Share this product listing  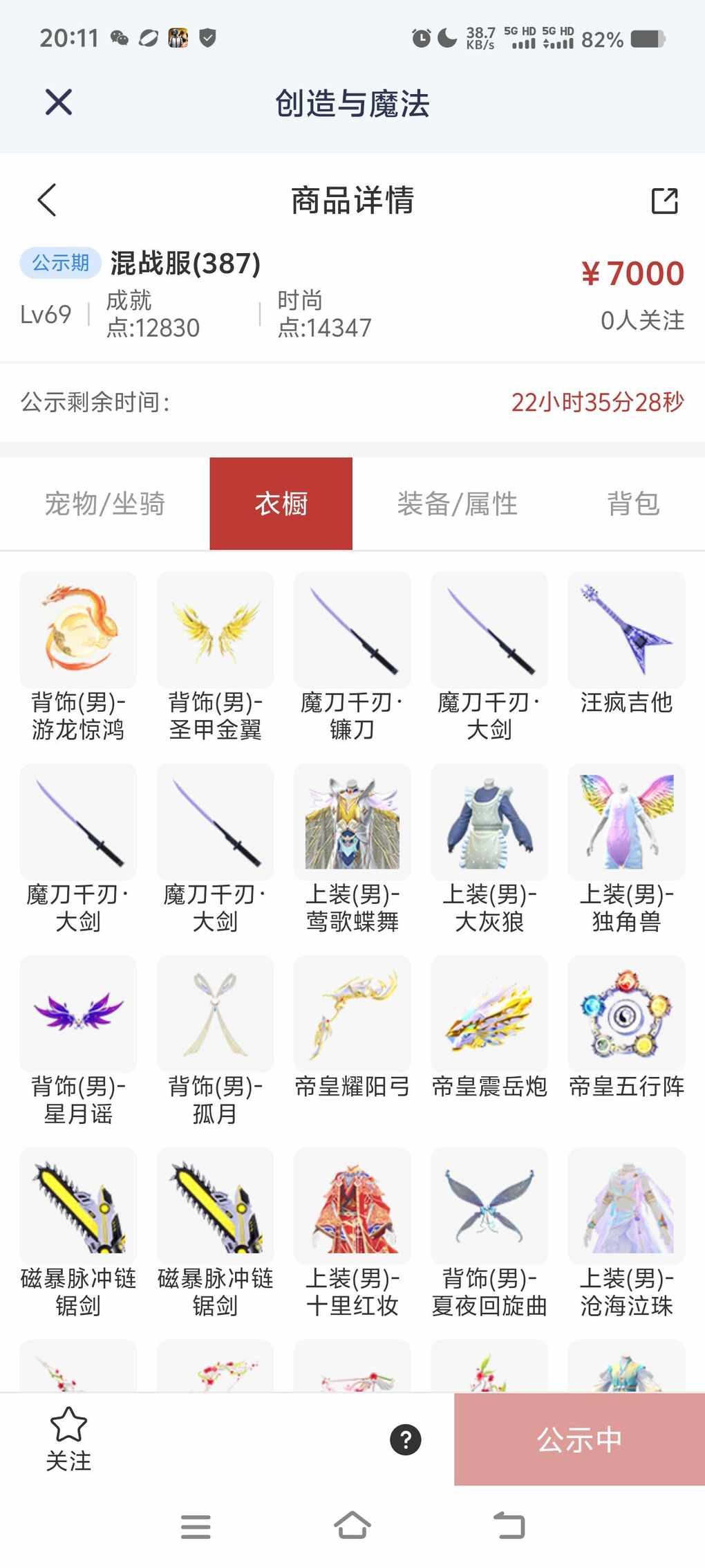(x=664, y=201)
